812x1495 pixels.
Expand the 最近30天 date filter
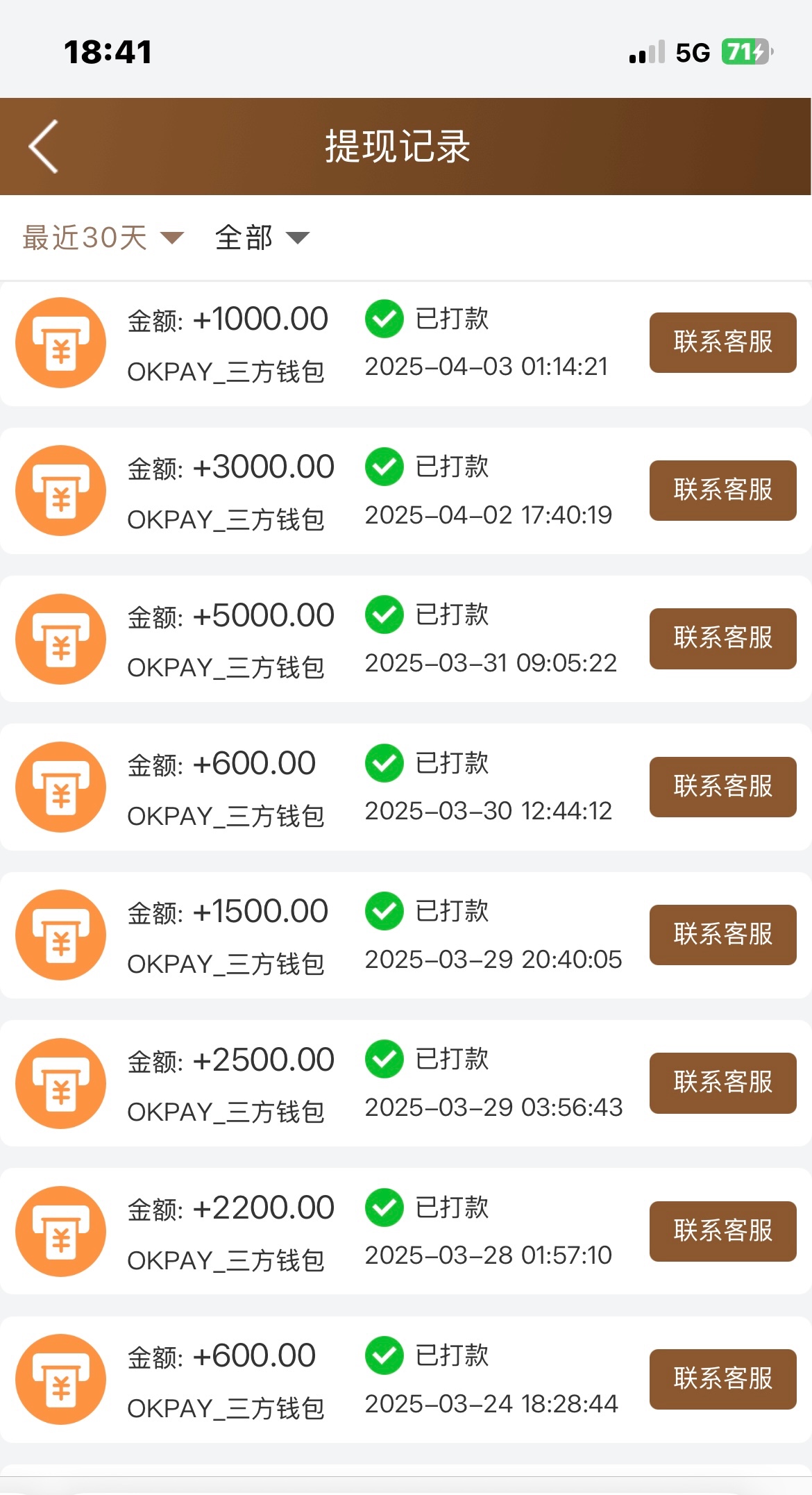pos(103,237)
